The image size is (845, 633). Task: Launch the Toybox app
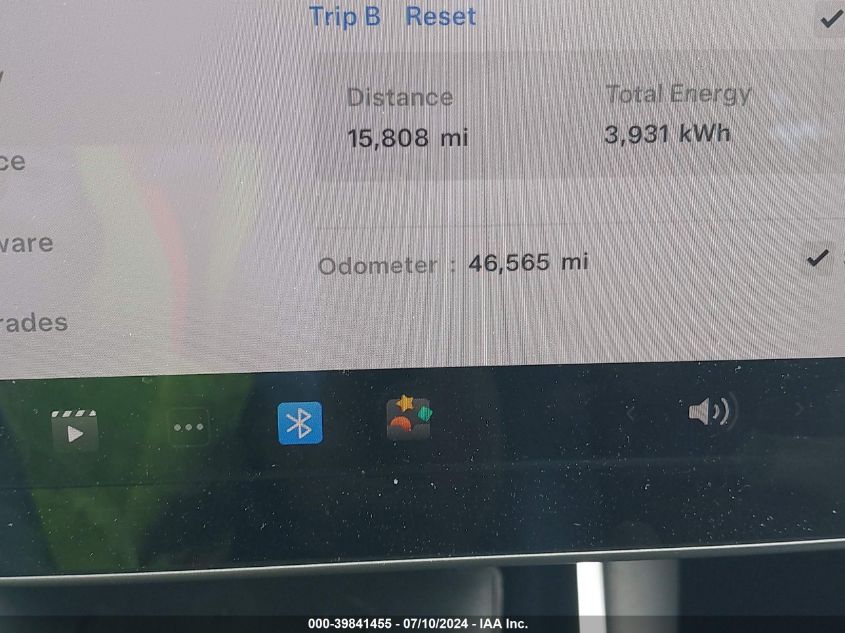click(x=408, y=419)
